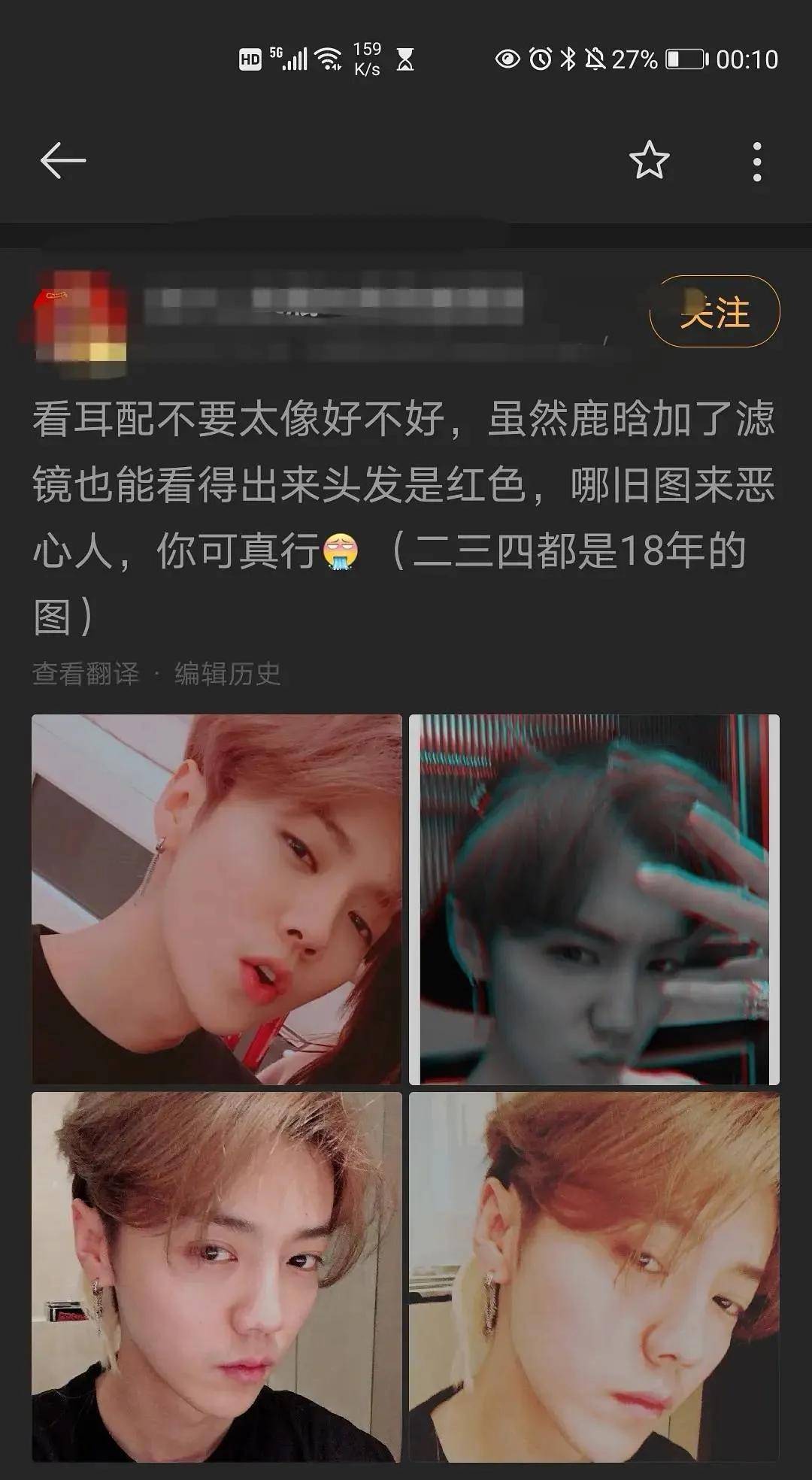The width and height of the screenshot is (812, 1480).
Task: Tap the star icon to favorite
Action: click(649, 160)
